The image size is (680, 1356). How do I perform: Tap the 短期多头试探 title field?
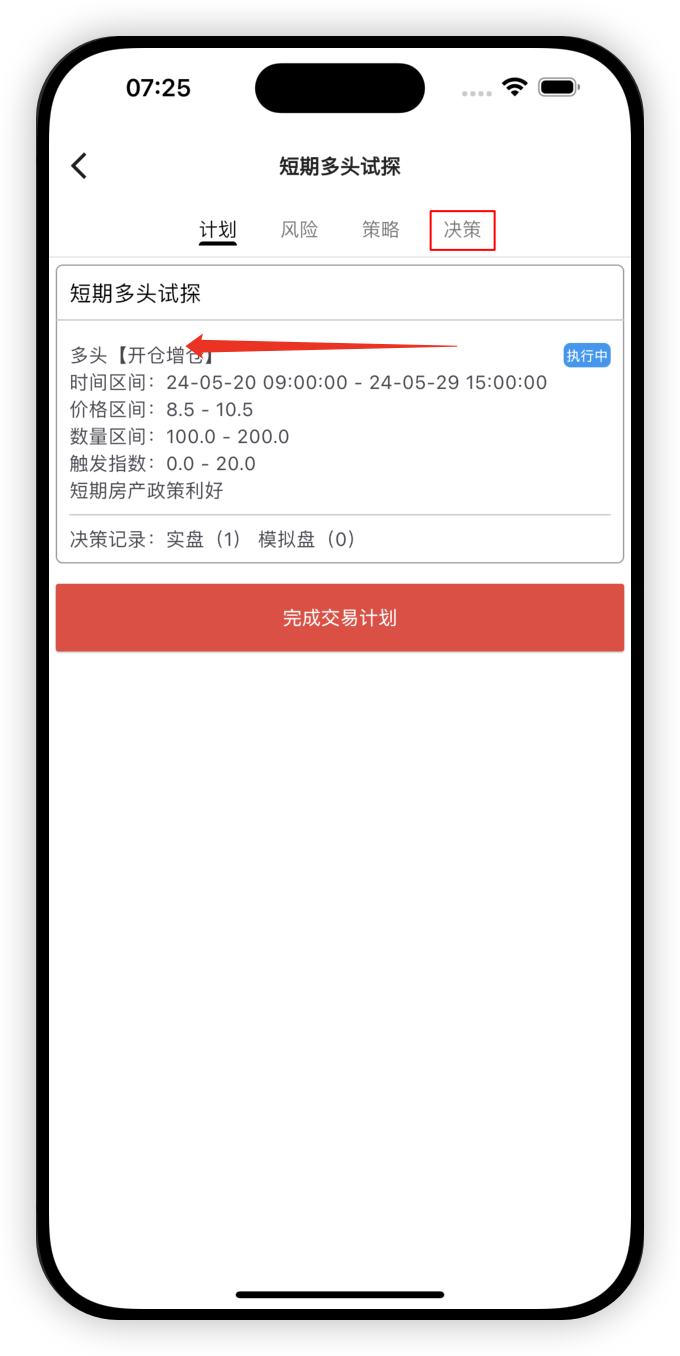339,293
